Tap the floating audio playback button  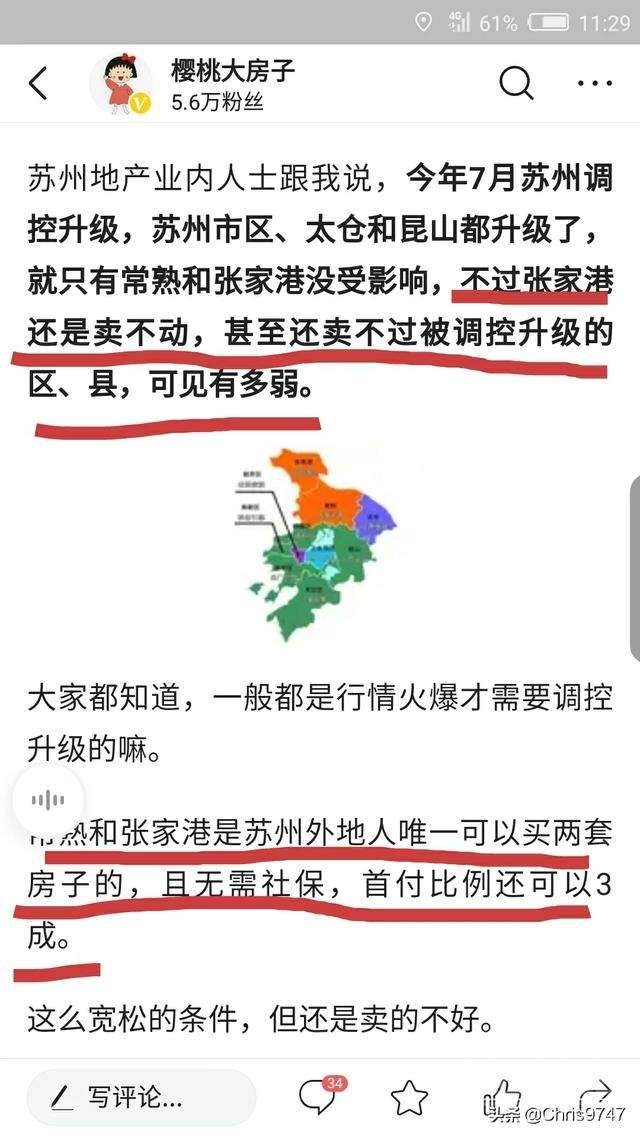click(x=48, y=799)
